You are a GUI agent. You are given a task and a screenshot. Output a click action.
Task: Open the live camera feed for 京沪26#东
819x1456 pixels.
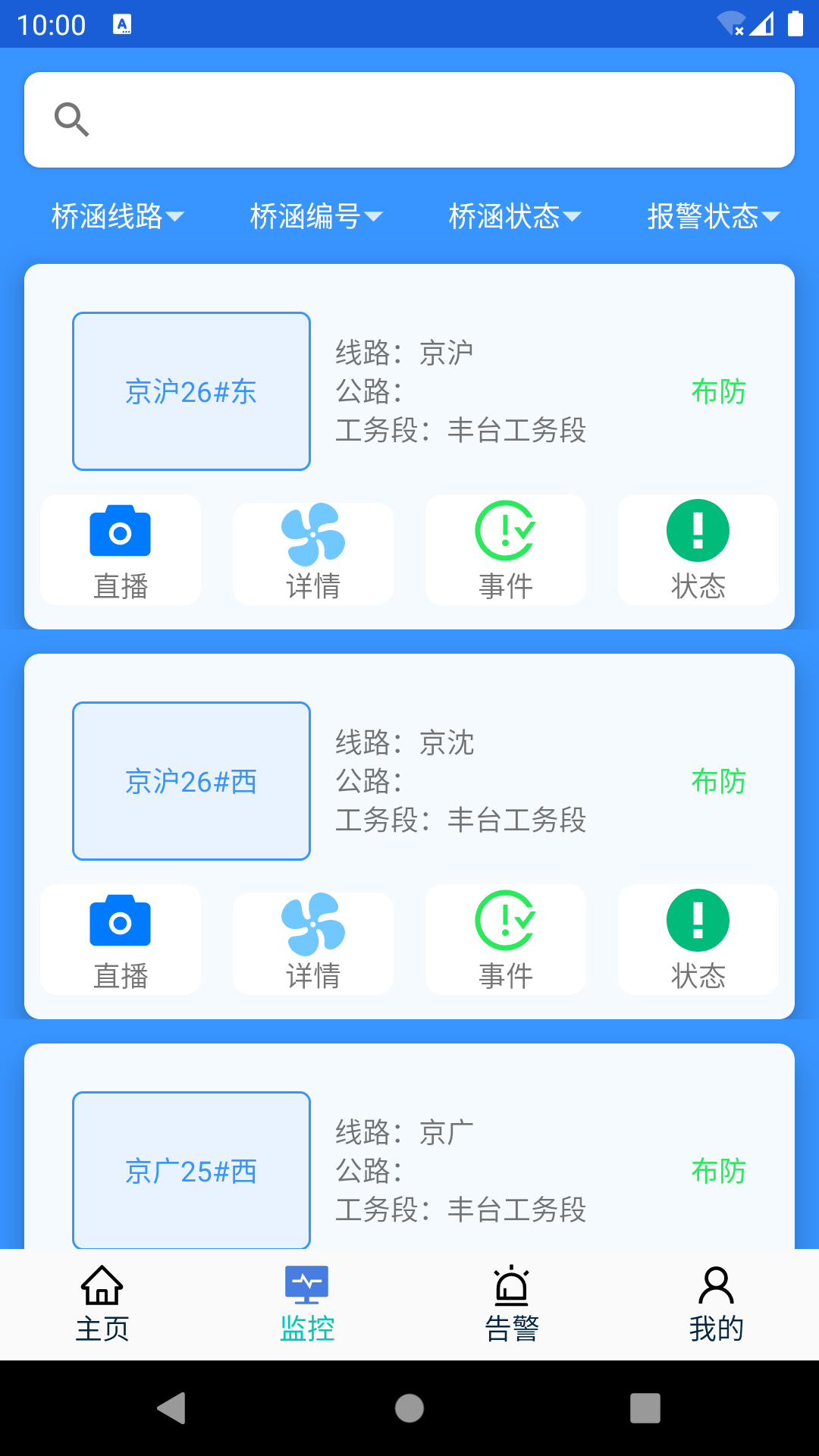119,550
